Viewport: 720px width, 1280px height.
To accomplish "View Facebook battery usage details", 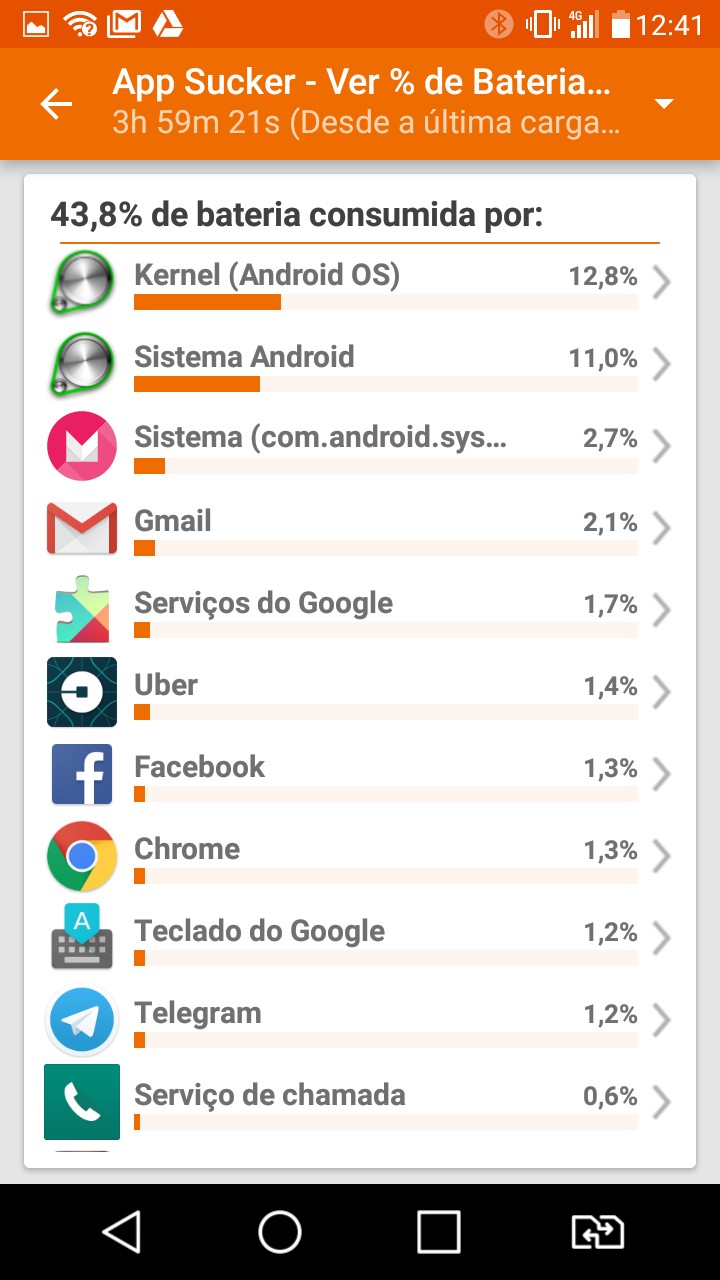I will 360,776.
